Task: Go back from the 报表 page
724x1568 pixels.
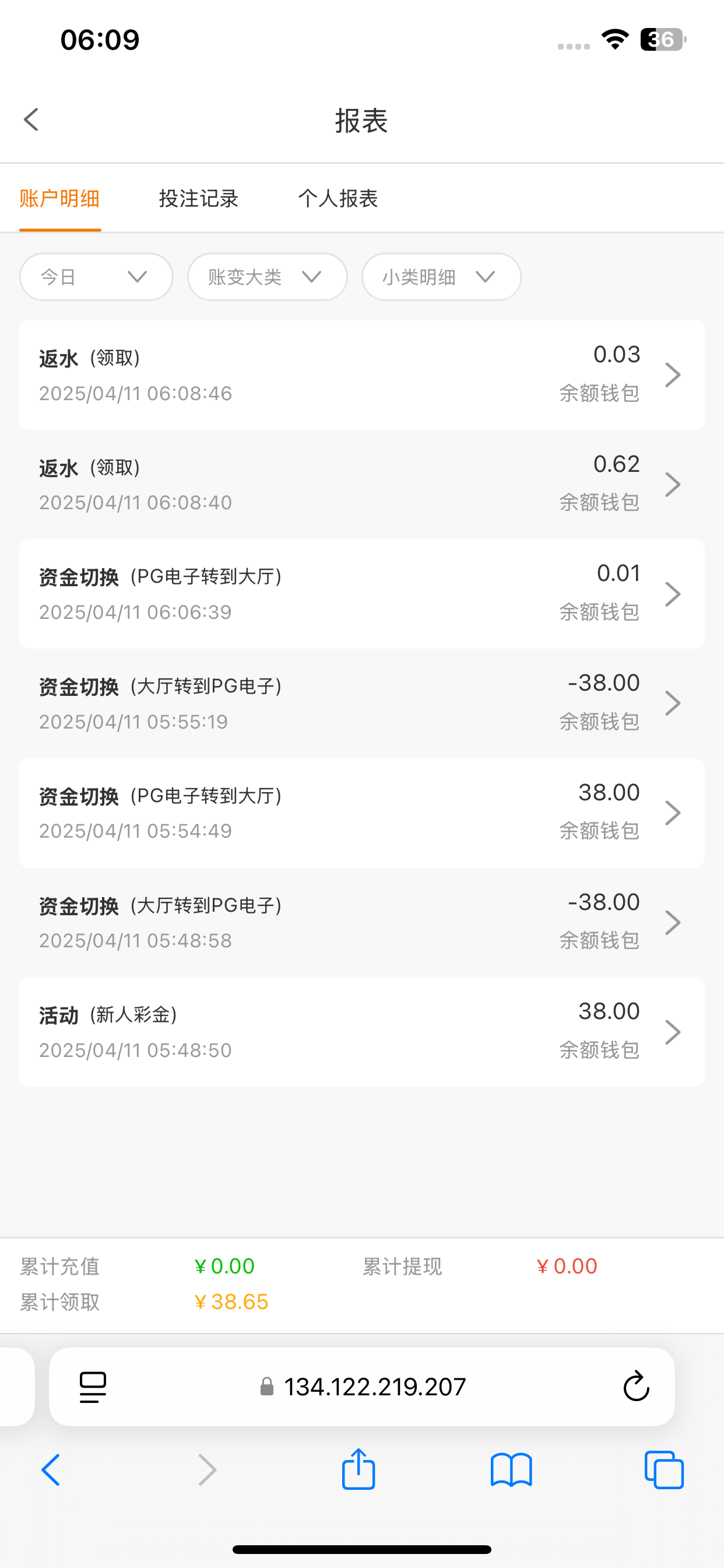Action: (x=31, y=120)
